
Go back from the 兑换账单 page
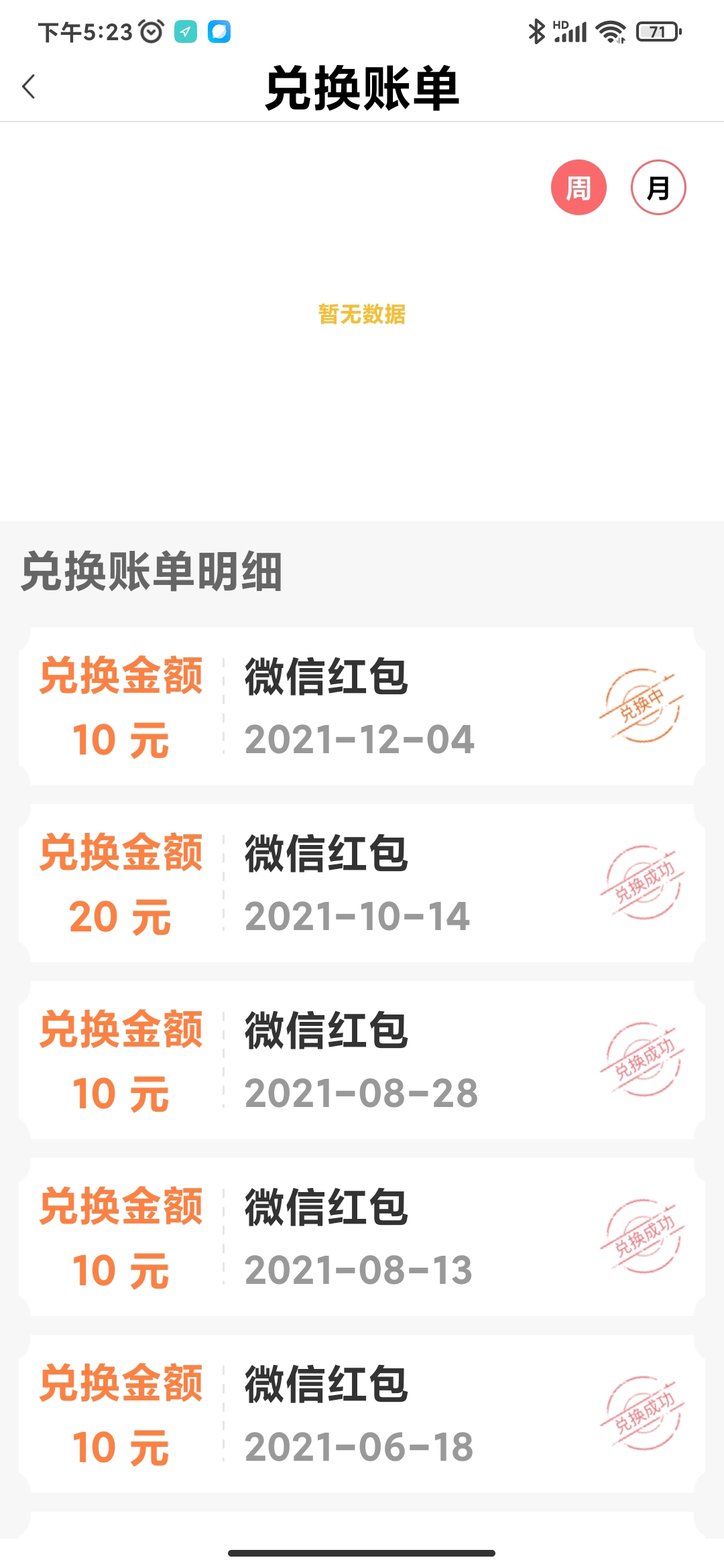tap(29, 87)
